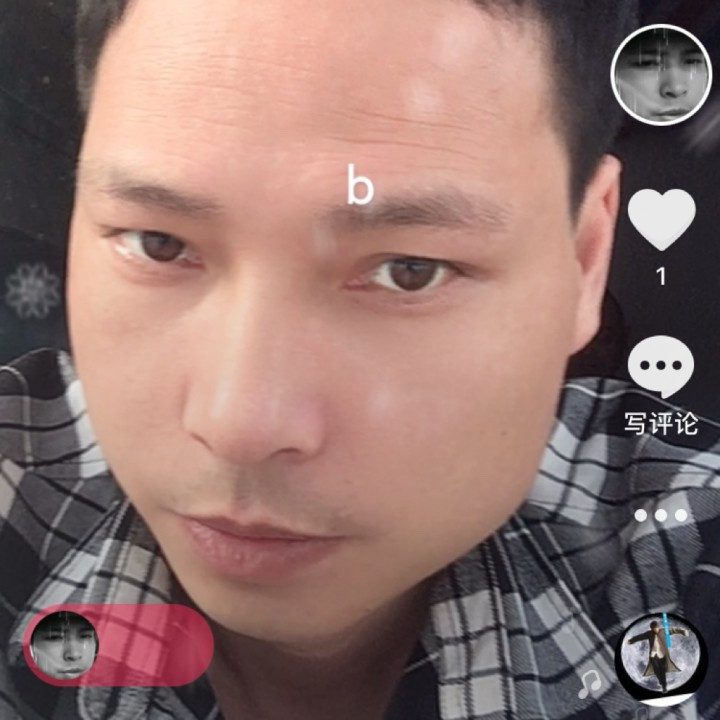Like this video with the heart
The image size is (720, 720).
[x=661, y=219]
